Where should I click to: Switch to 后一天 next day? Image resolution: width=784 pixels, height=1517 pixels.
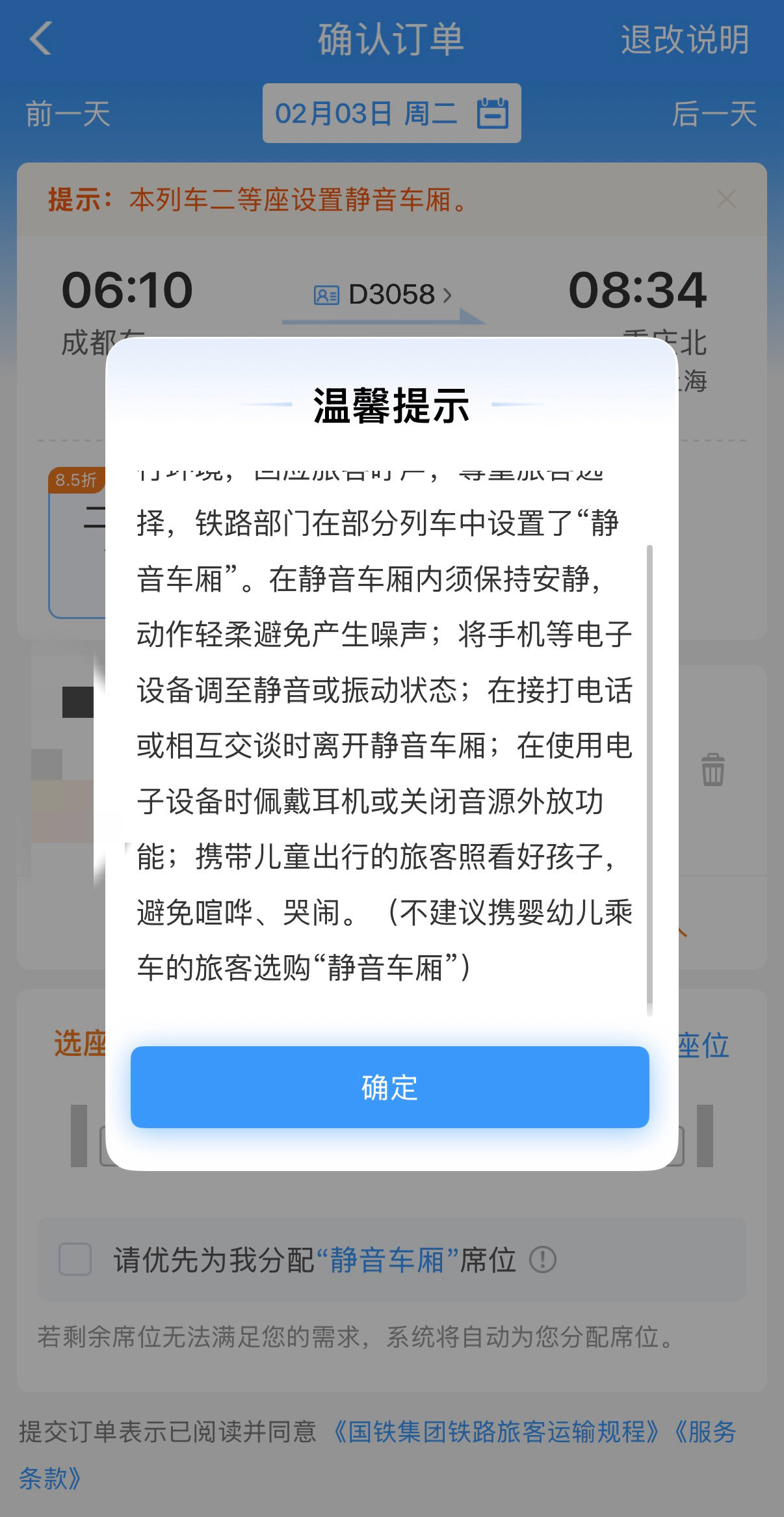tap(714, 114)
